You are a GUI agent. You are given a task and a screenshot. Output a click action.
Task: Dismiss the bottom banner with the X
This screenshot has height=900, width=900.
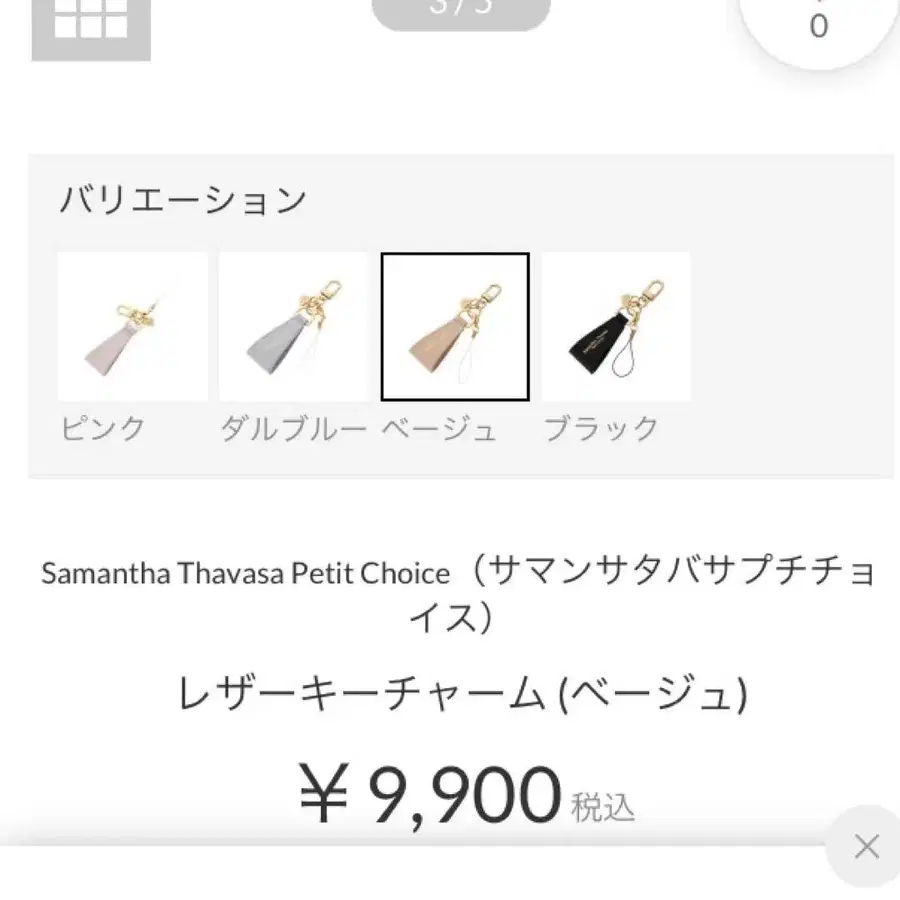(866, 847)
